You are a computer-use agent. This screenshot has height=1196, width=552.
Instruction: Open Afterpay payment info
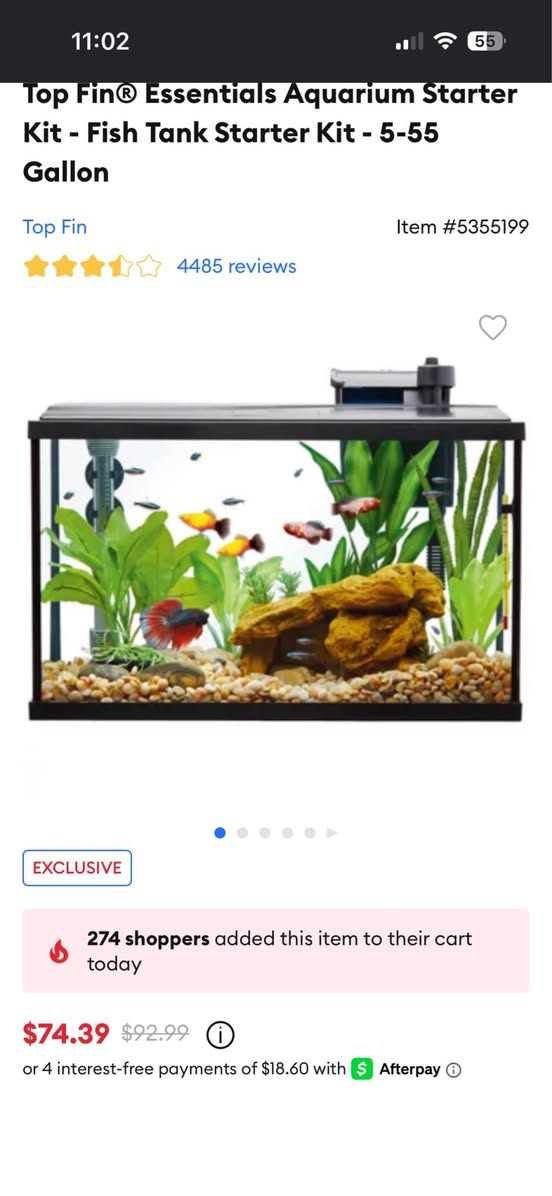(454, 1069)
